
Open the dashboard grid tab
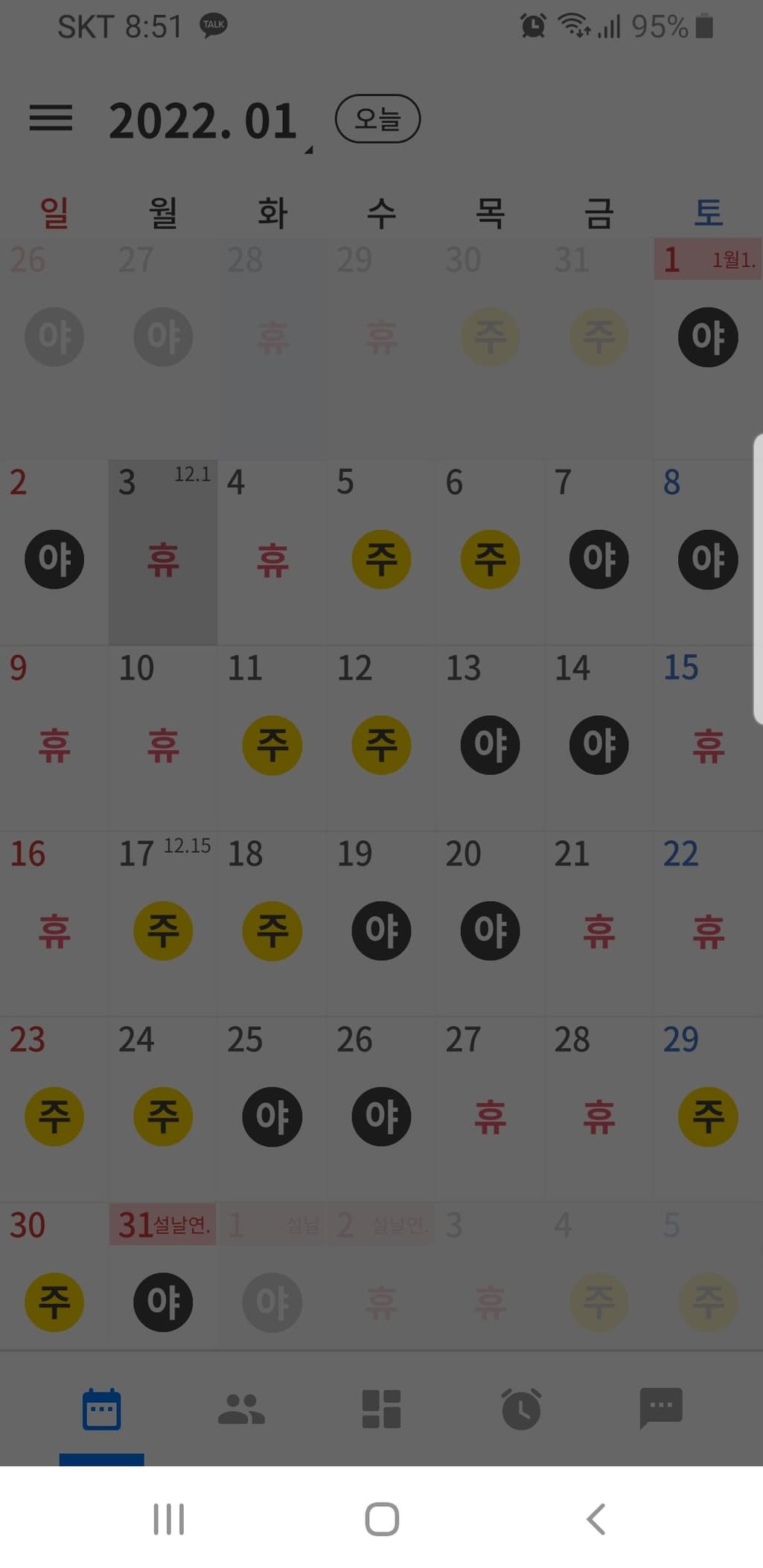tap(381, 1408)
